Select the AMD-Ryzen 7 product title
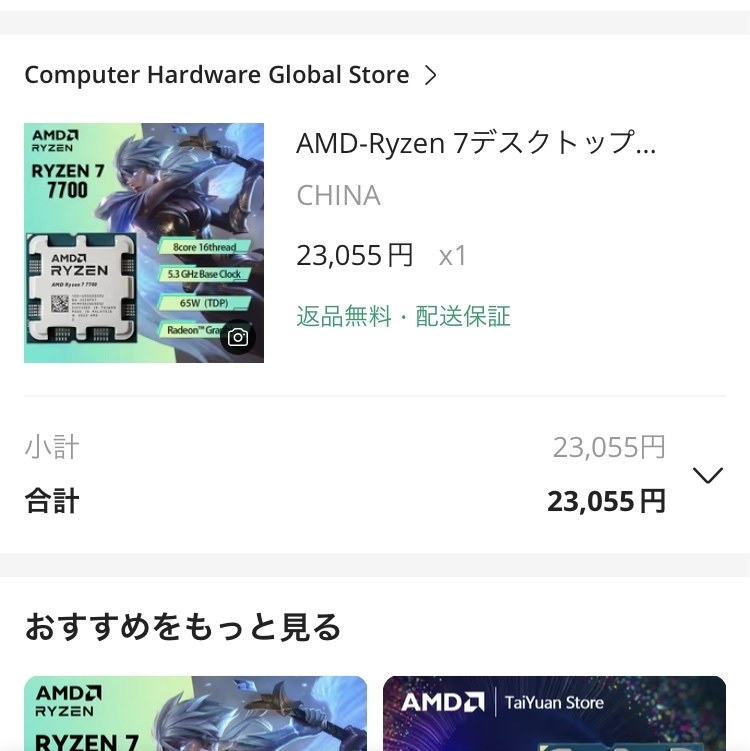 477,143
